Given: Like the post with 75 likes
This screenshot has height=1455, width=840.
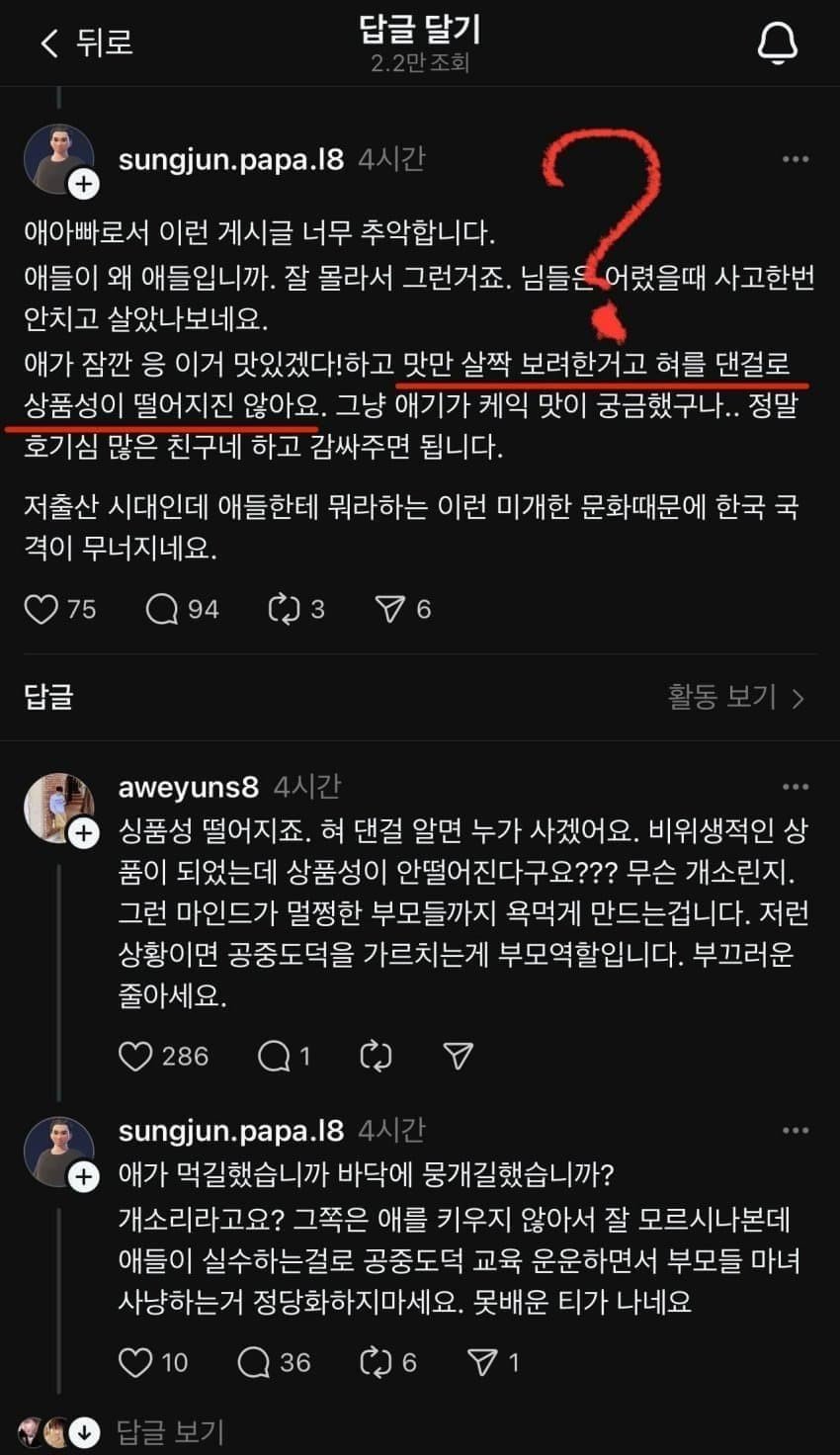Looking at the screenshot, I should coord(42,609).
